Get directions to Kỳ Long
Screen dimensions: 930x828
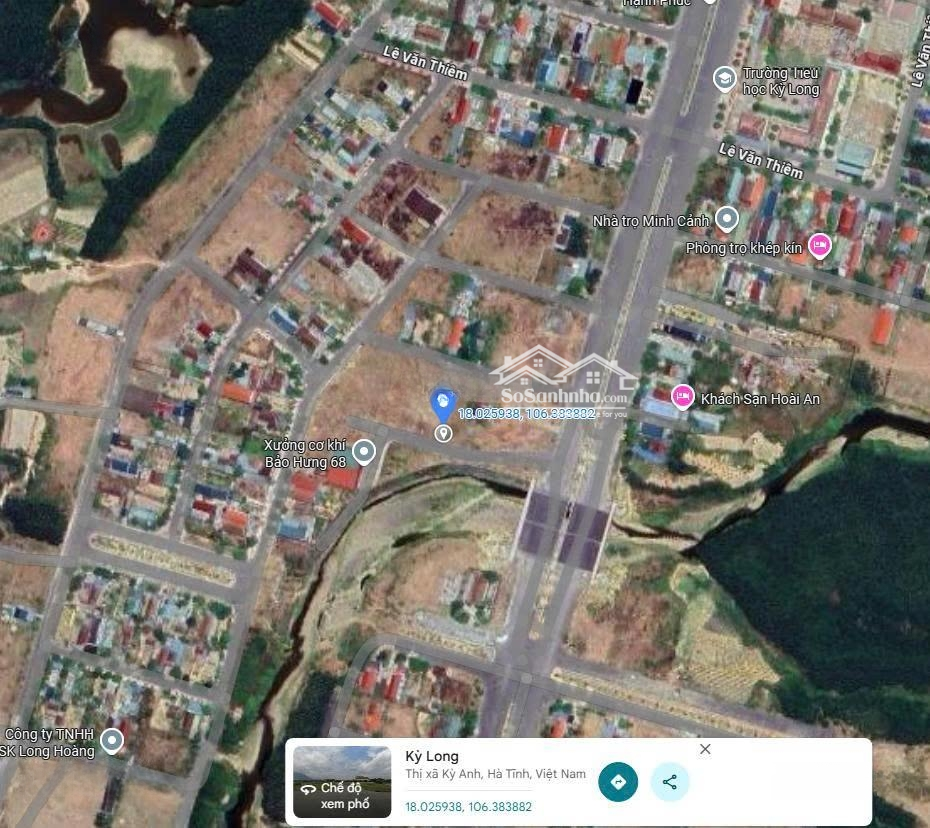click(618, 782)
